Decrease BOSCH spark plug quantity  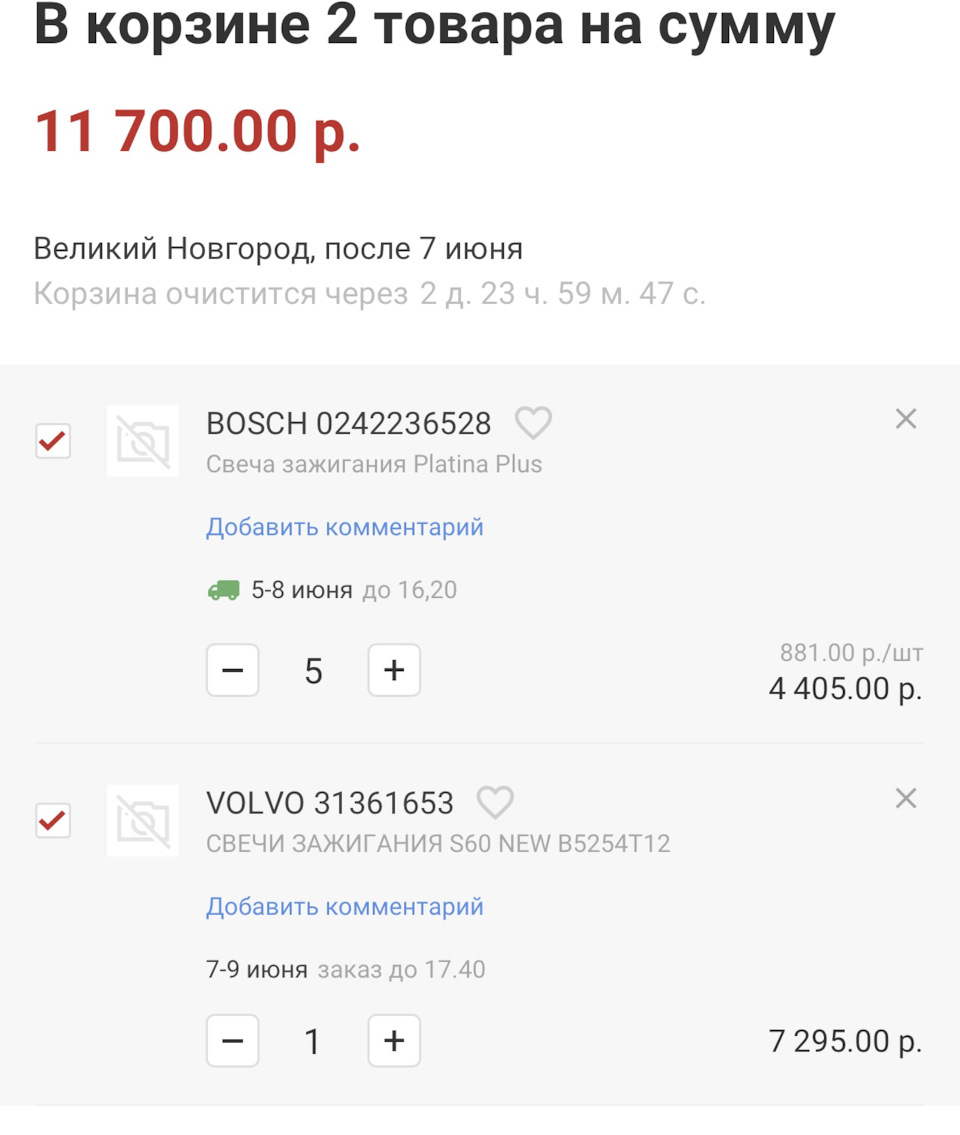[x=232, y=670]
